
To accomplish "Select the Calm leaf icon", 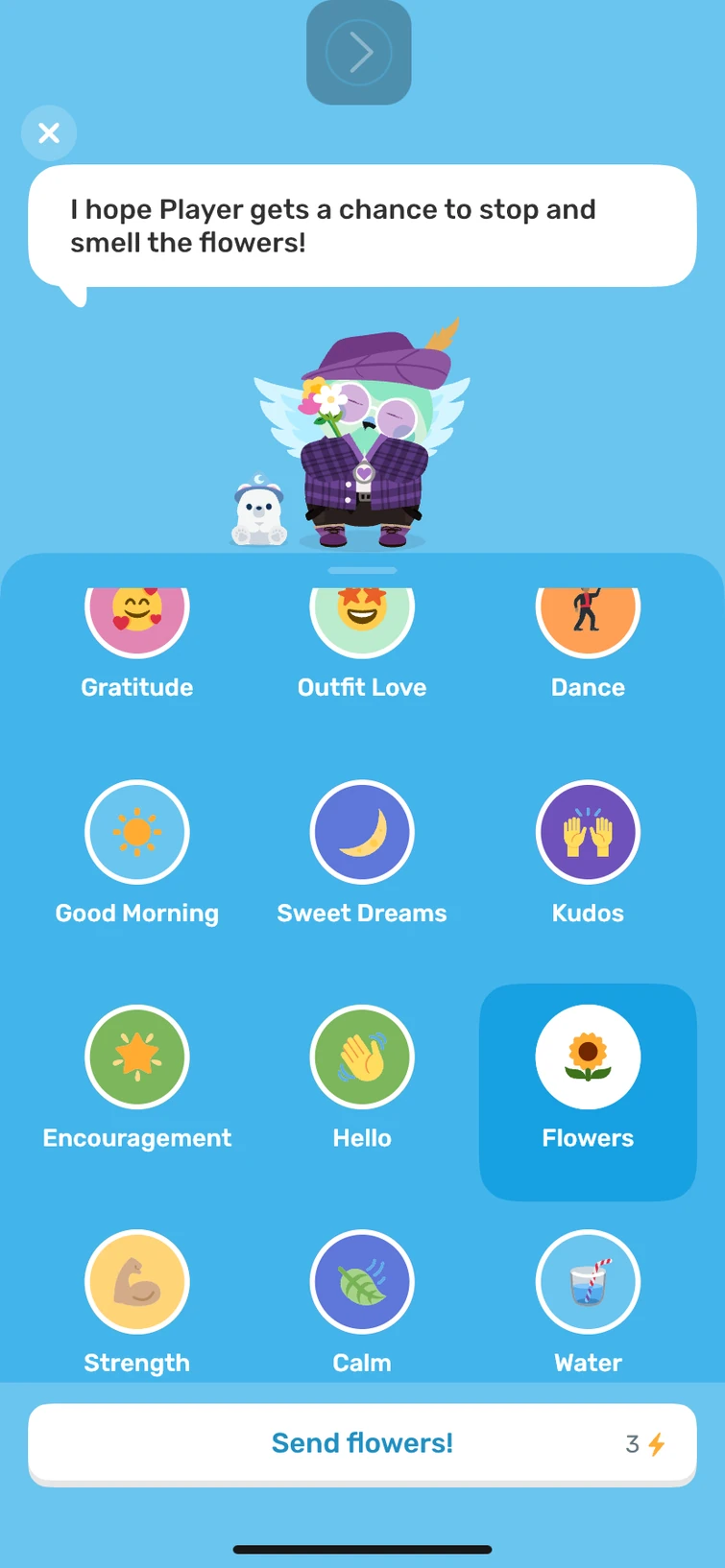I will click(362, 1282).
